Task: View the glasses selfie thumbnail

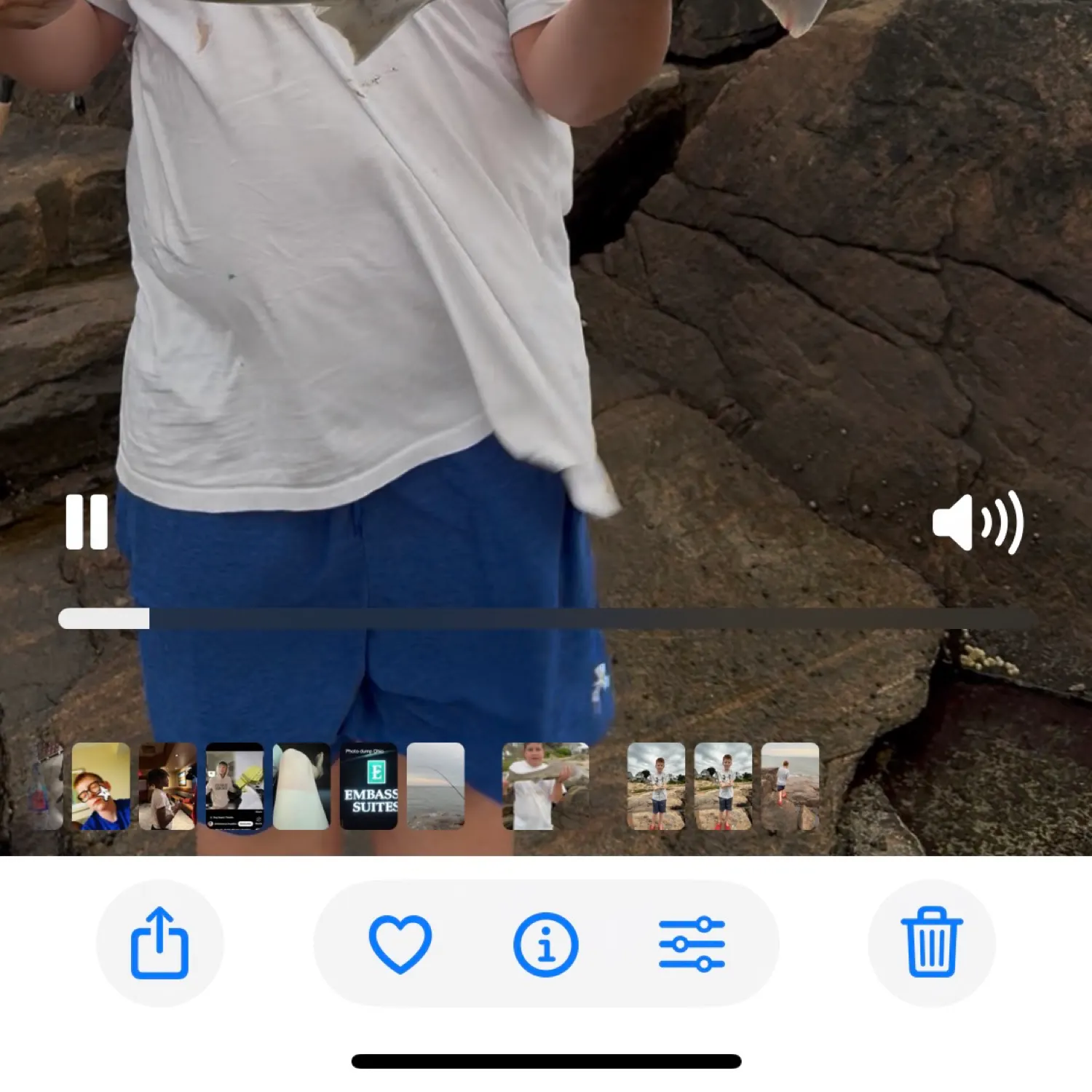Action: [x=101, y=786]
